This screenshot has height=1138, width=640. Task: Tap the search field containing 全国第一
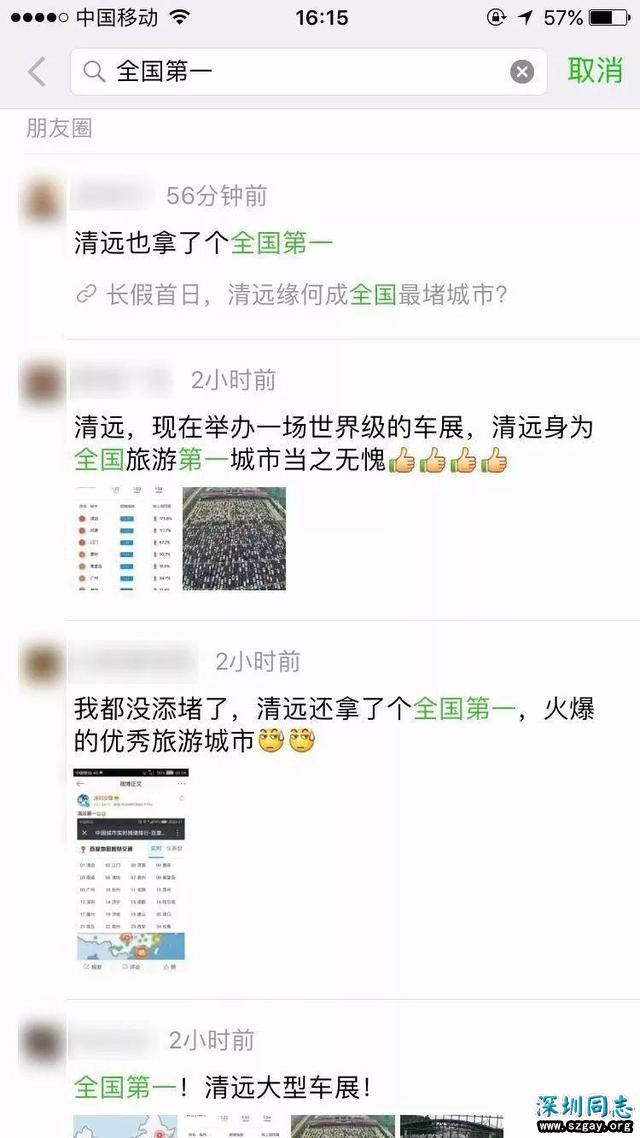click(x=300, y=72)
